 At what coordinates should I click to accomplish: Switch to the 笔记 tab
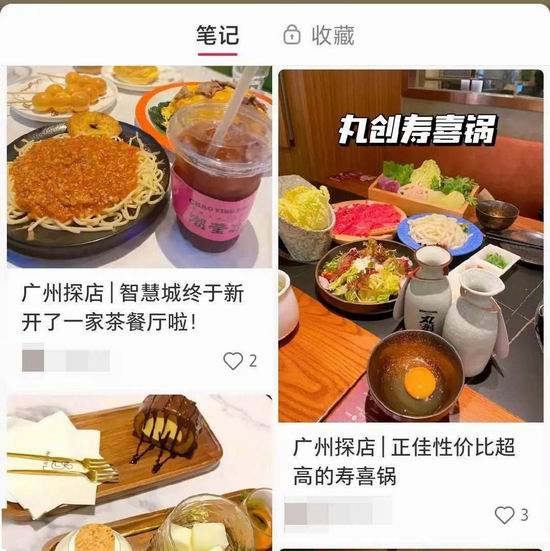click(217, 35)
